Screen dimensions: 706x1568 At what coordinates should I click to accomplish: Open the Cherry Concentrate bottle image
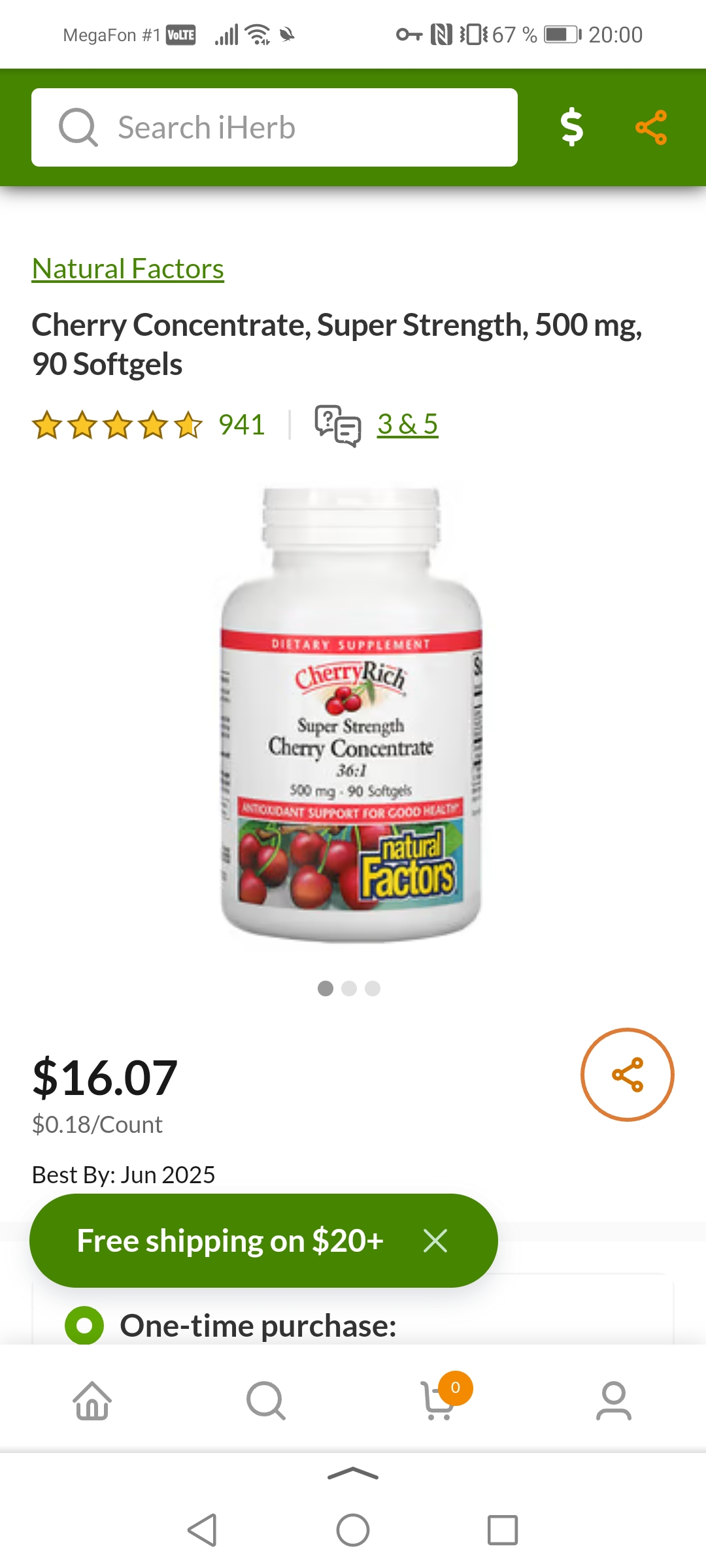(x=352, y=714)
